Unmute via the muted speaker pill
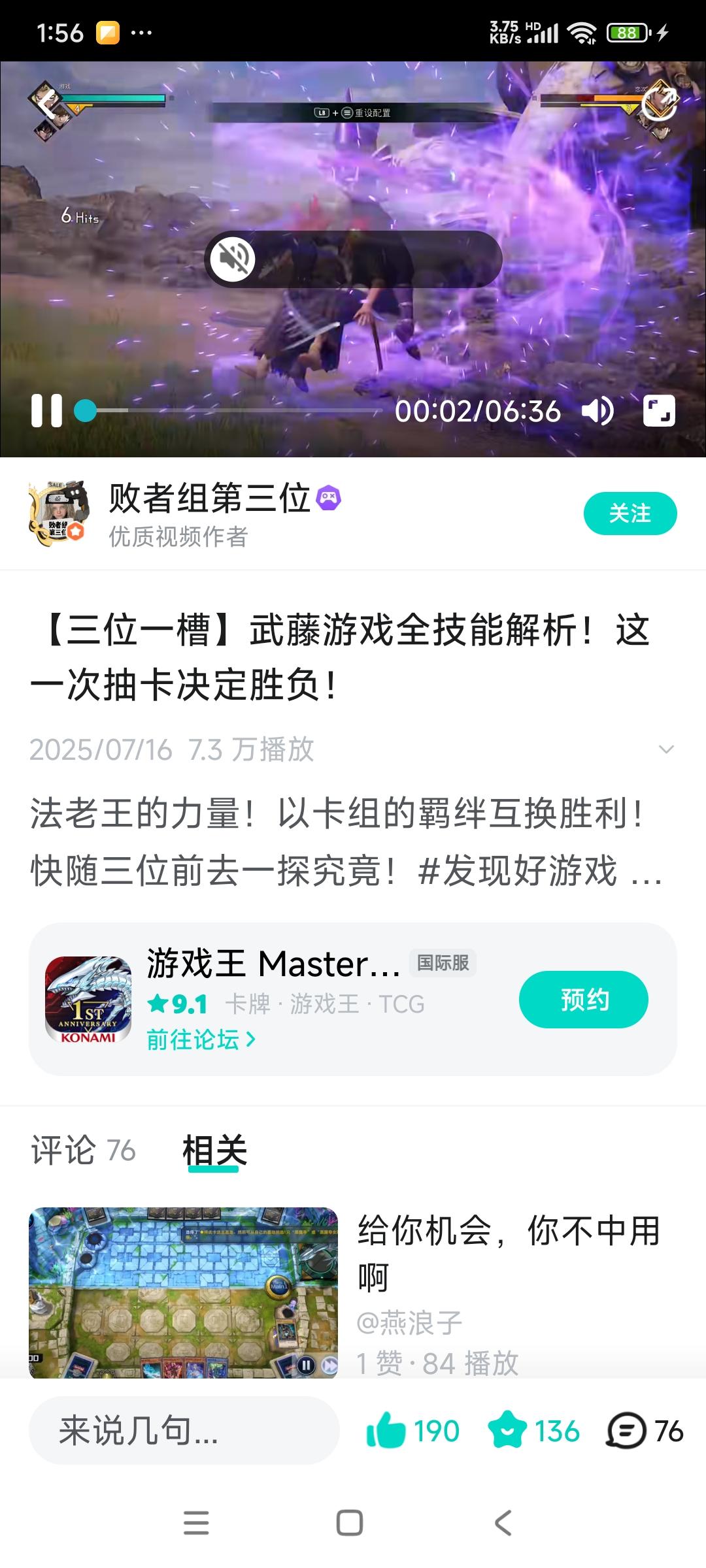The height and width of the screenshot is (1568, 706). pyautogui.click(x=233, y=259)
